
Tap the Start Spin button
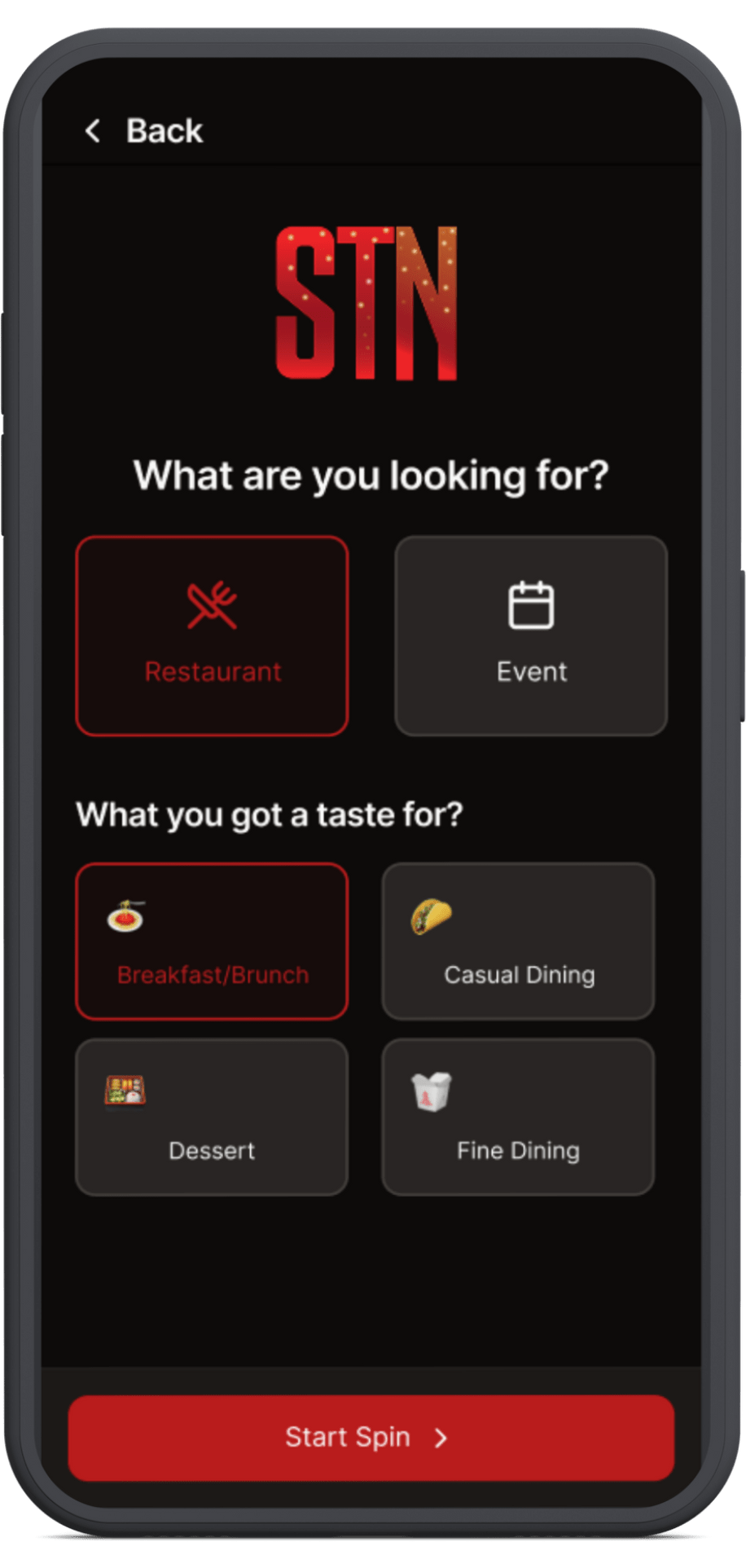pyautogui.click(x=371, y=1438)
